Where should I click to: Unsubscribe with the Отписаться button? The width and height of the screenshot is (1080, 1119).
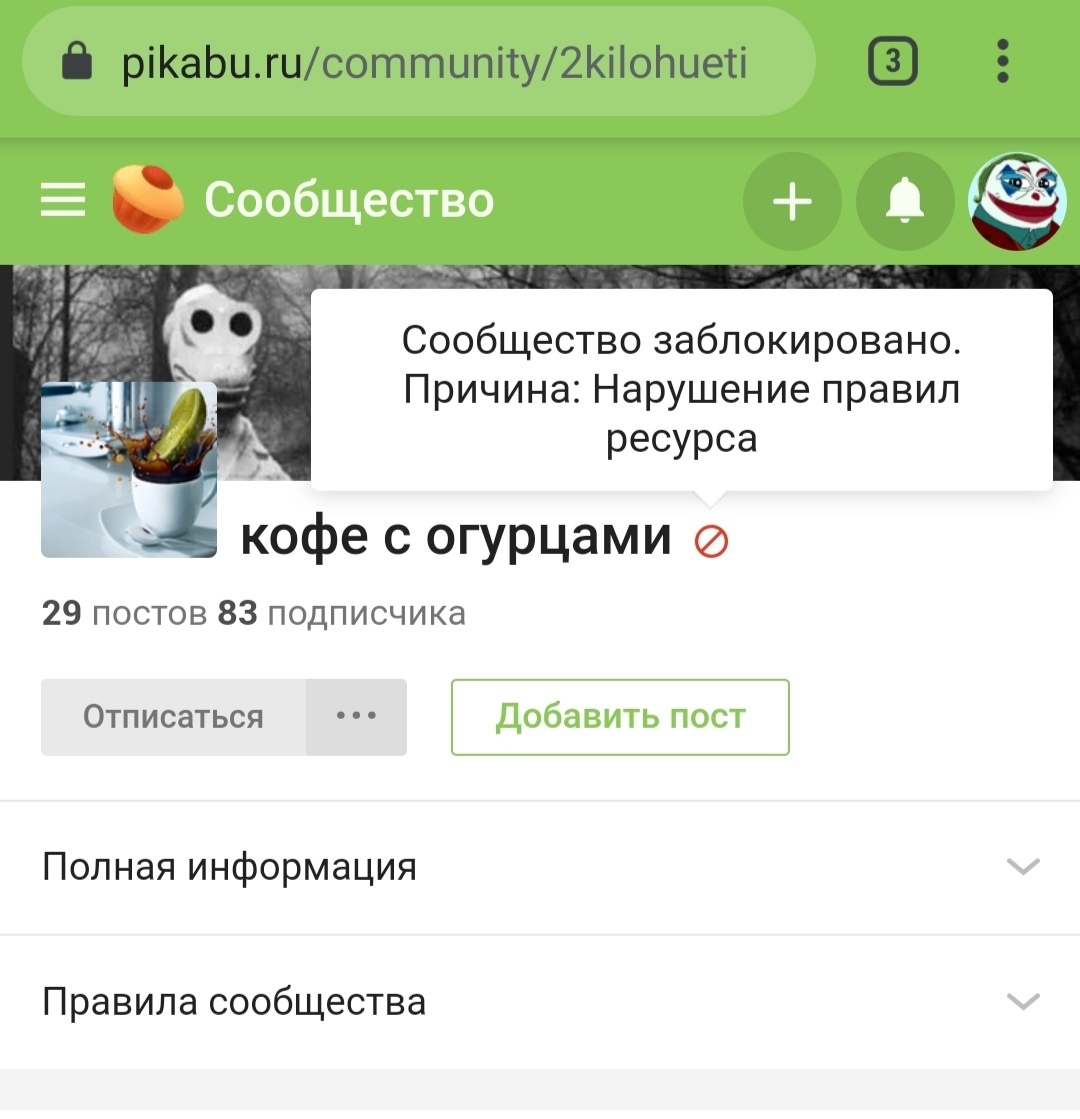pos(173,717)
